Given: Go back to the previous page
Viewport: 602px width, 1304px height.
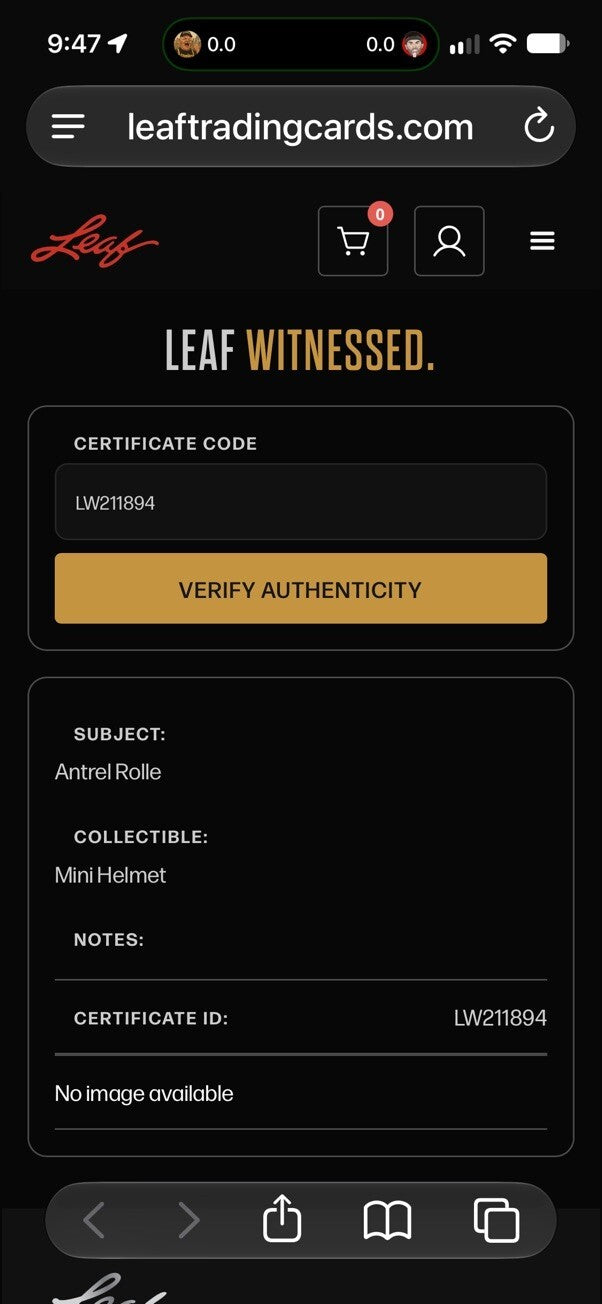Looking at the screenshot, I should (x=94, y=1220).
